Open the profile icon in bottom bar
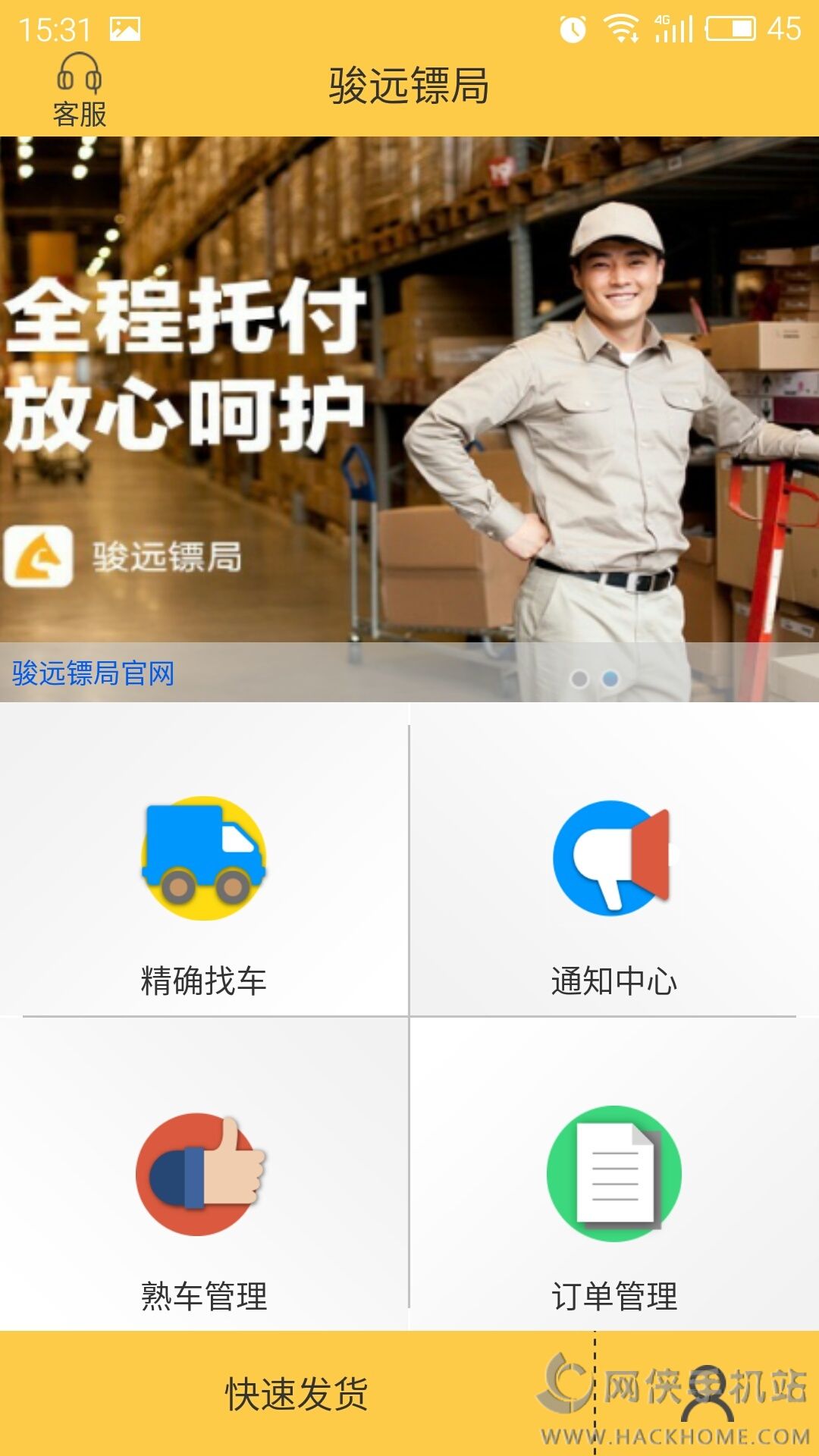 [x=707, y=1394]
